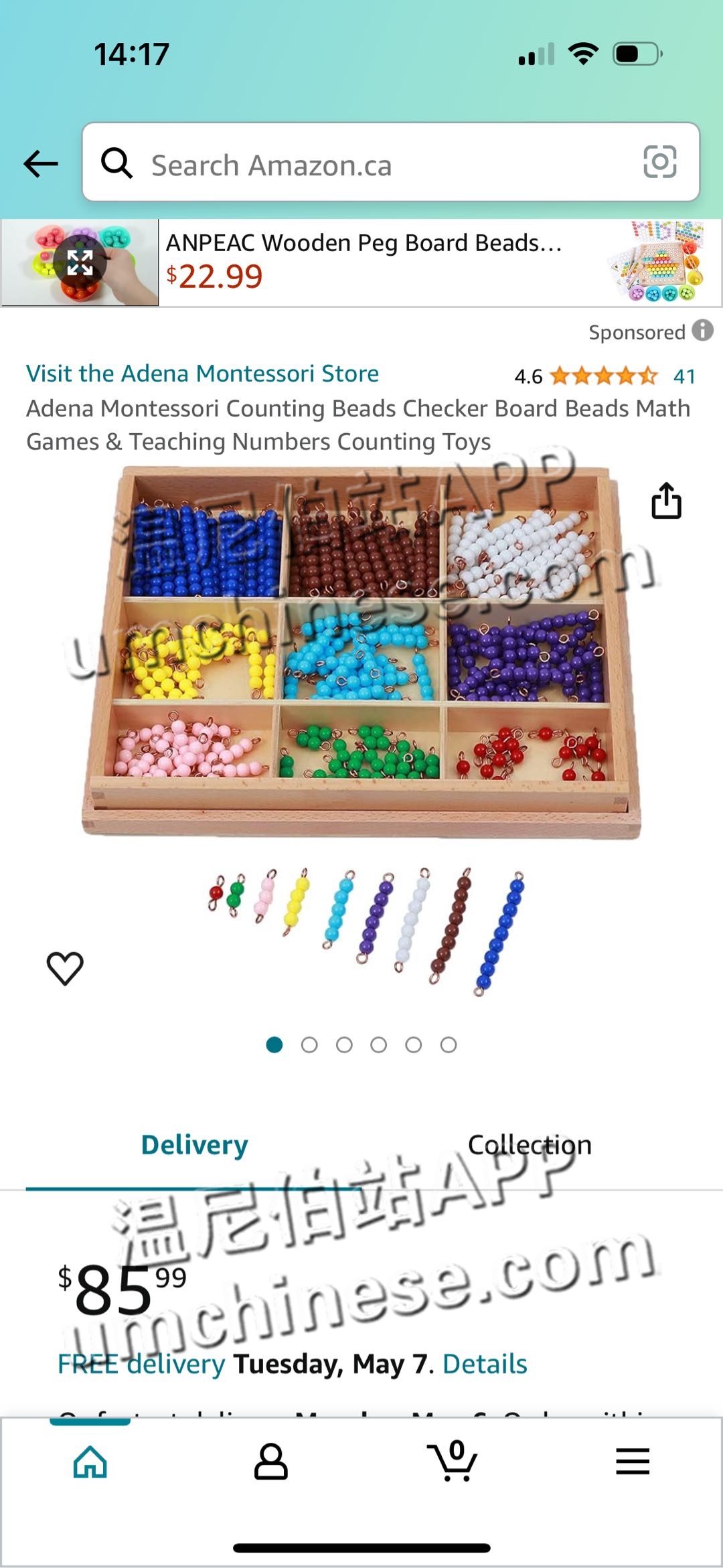Visit the Adena Montessori Store
Screen dimensions: 723x1568
[202, 374]
